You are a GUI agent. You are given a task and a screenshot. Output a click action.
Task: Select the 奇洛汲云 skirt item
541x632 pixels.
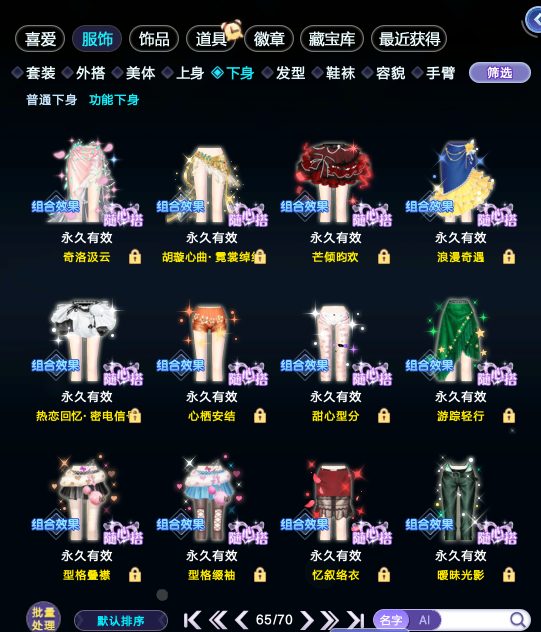click(x=86, y=201)
